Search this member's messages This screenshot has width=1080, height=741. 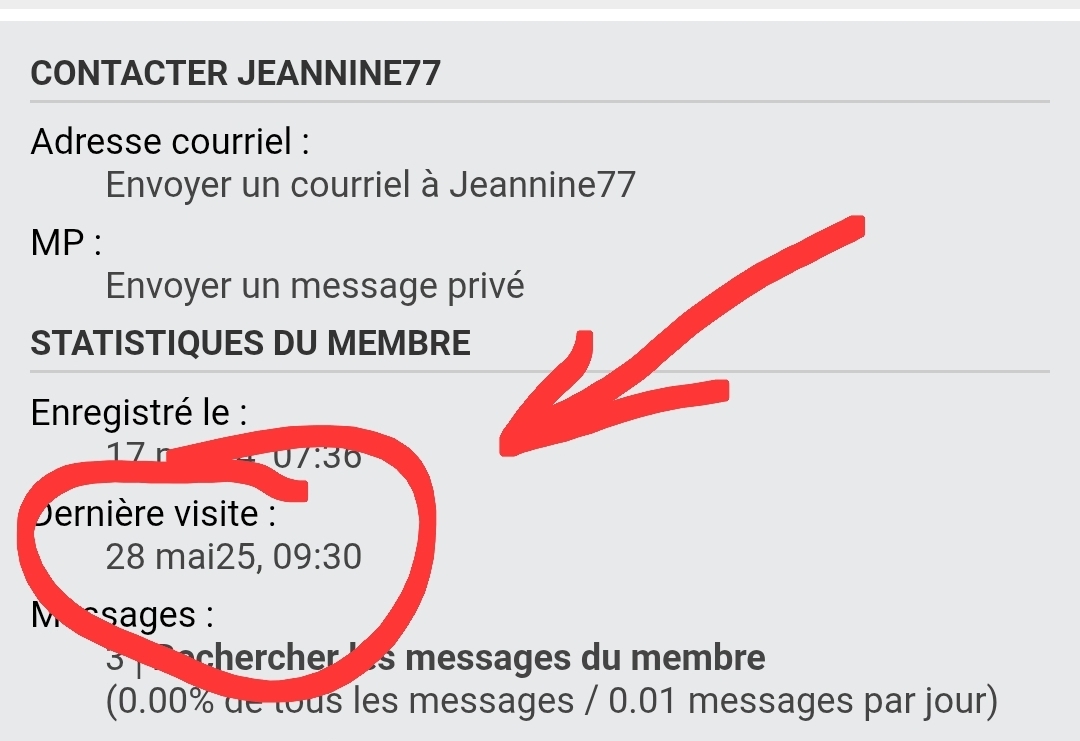[x=560, y=658]
